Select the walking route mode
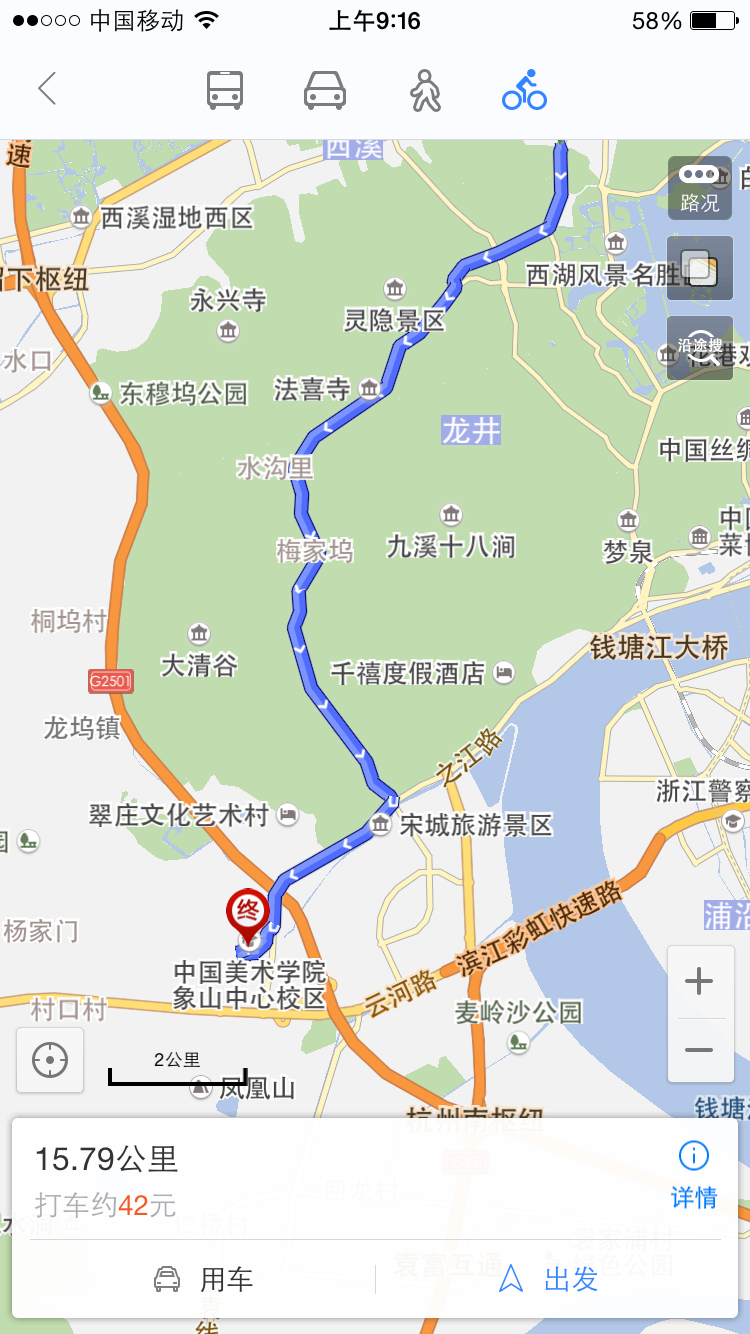The image size is (750, 1334). pyautogui.click(x=425, y=90)
